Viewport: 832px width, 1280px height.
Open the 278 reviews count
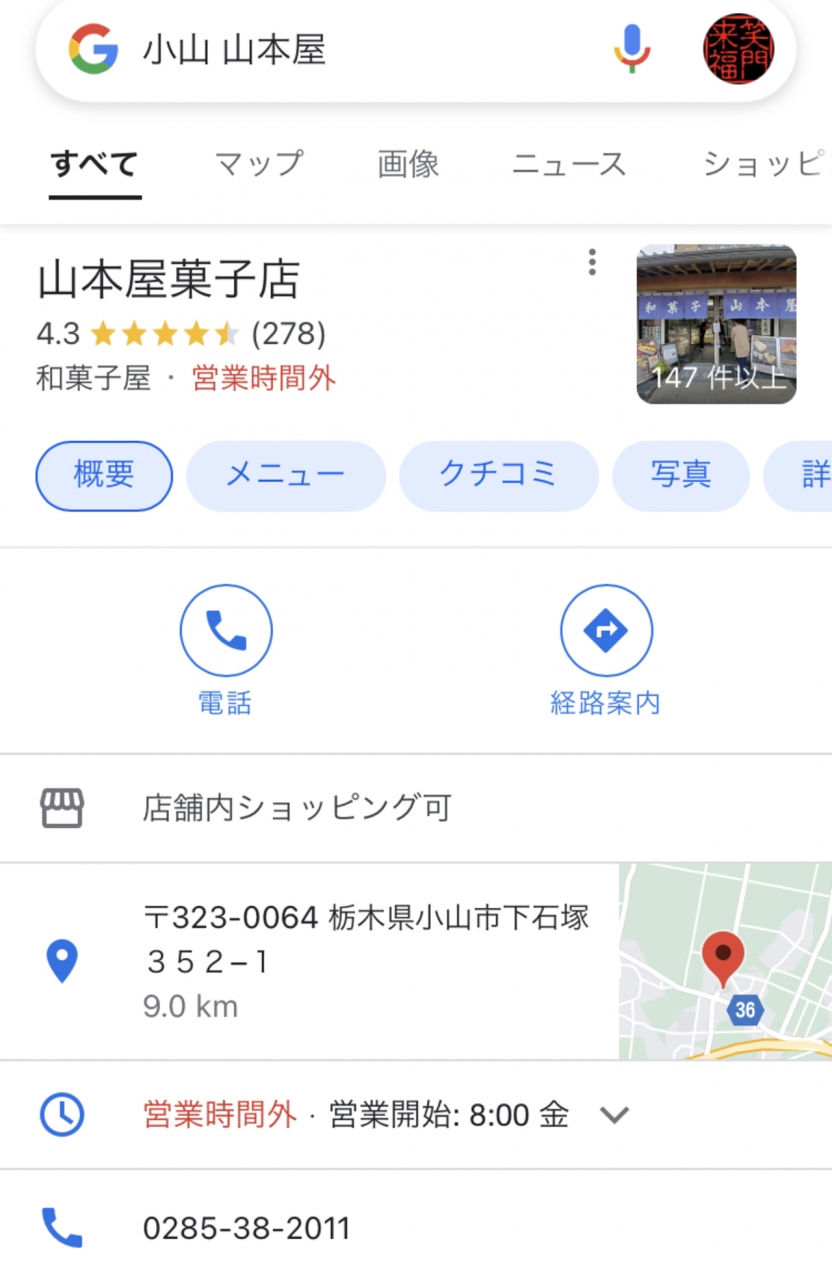point(288,333)
